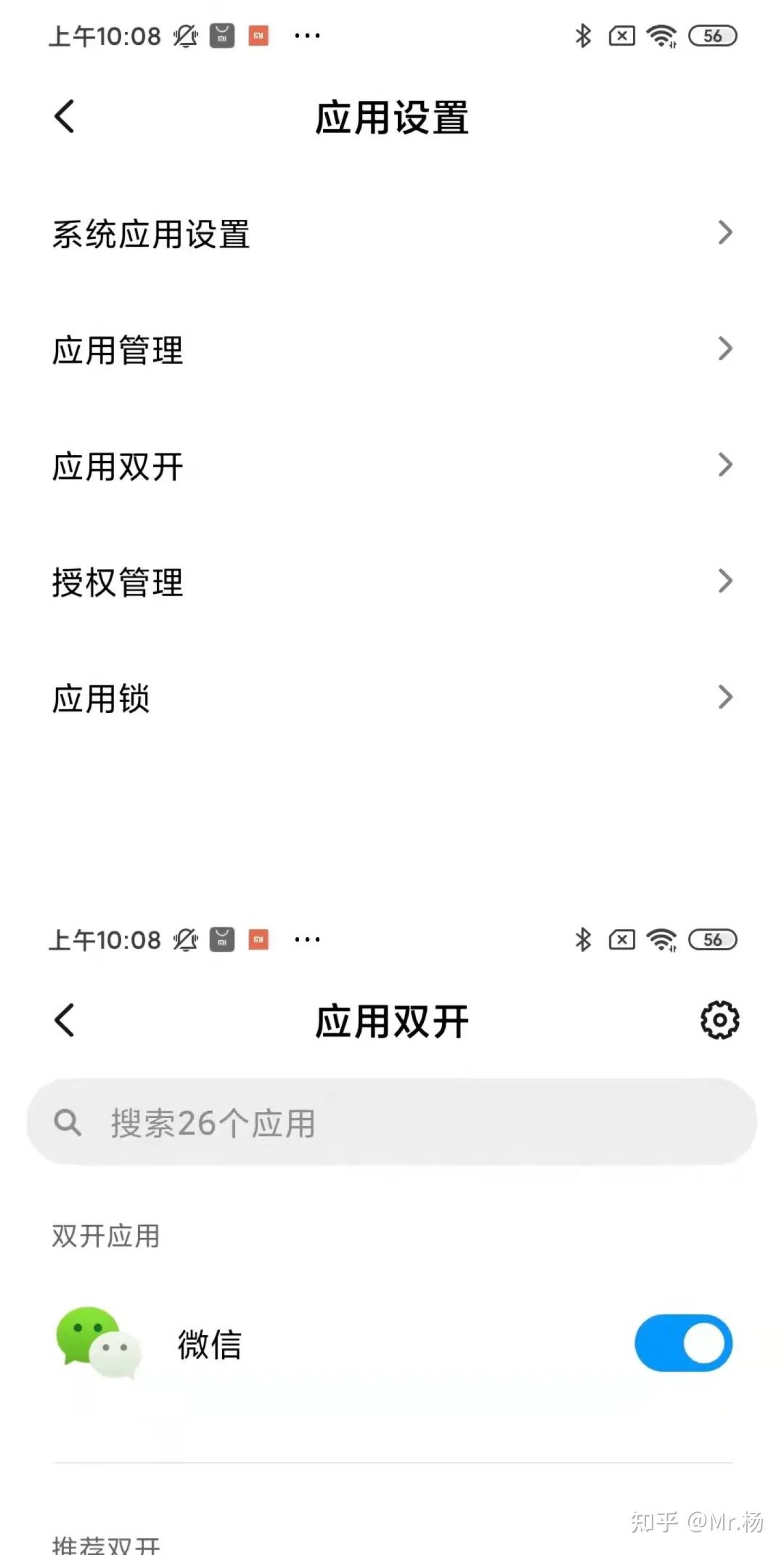Screen dimensions: 784x1555
Task: Tap the Bluetooth status bar icon
Action: (583, 35)
